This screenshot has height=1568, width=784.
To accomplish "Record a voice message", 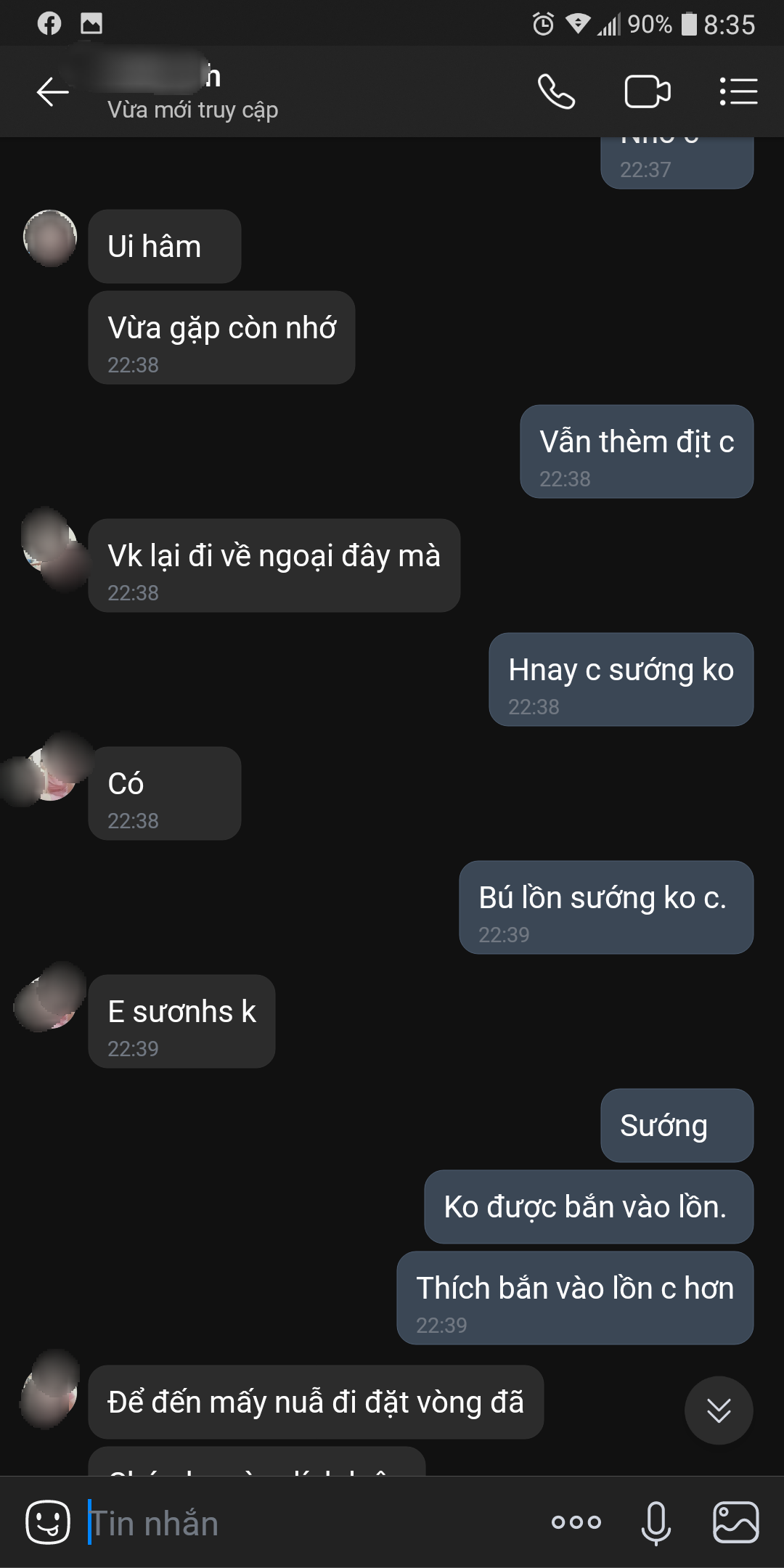I will pyautogui.click(x=656, y=1522).
